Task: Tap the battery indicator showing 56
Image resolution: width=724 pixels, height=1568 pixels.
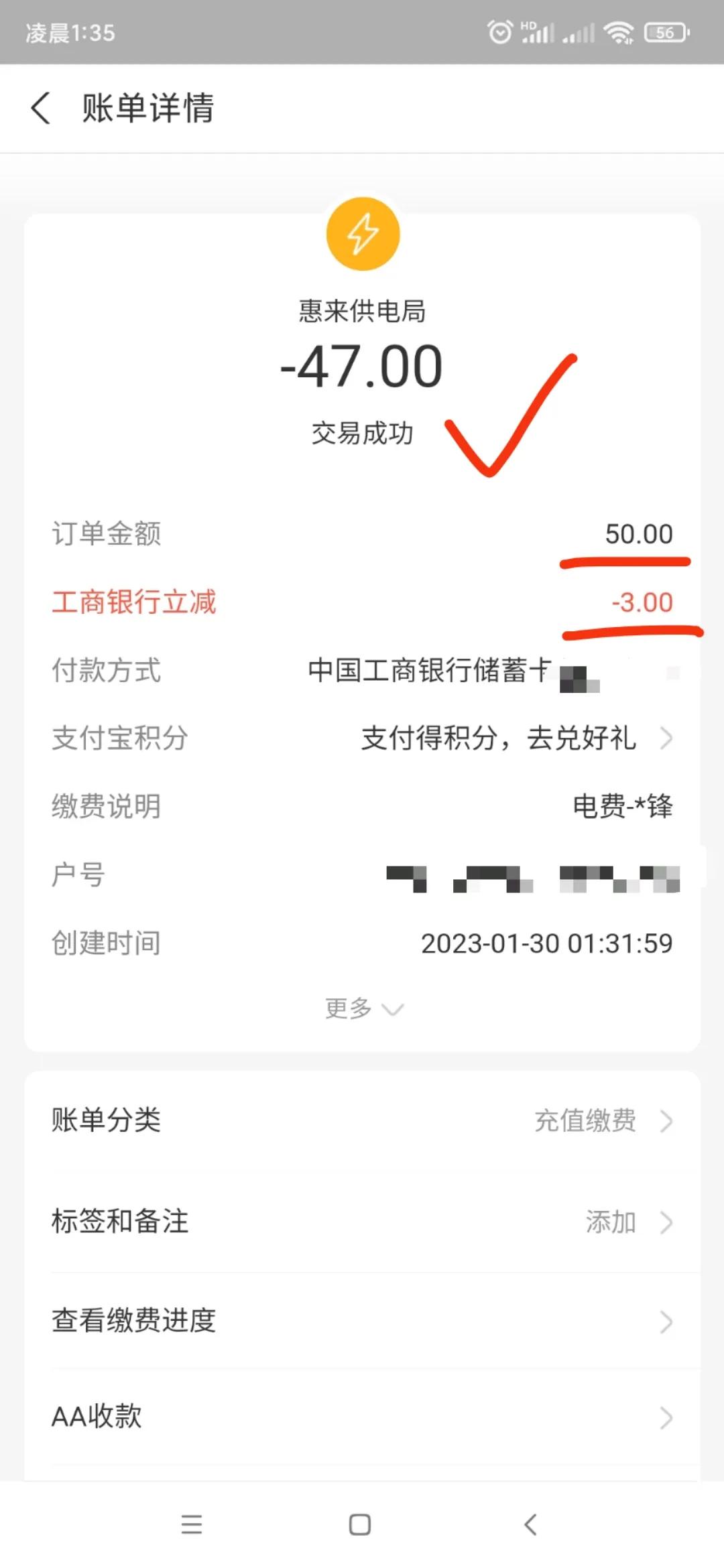Action: [x=666, y=32]
